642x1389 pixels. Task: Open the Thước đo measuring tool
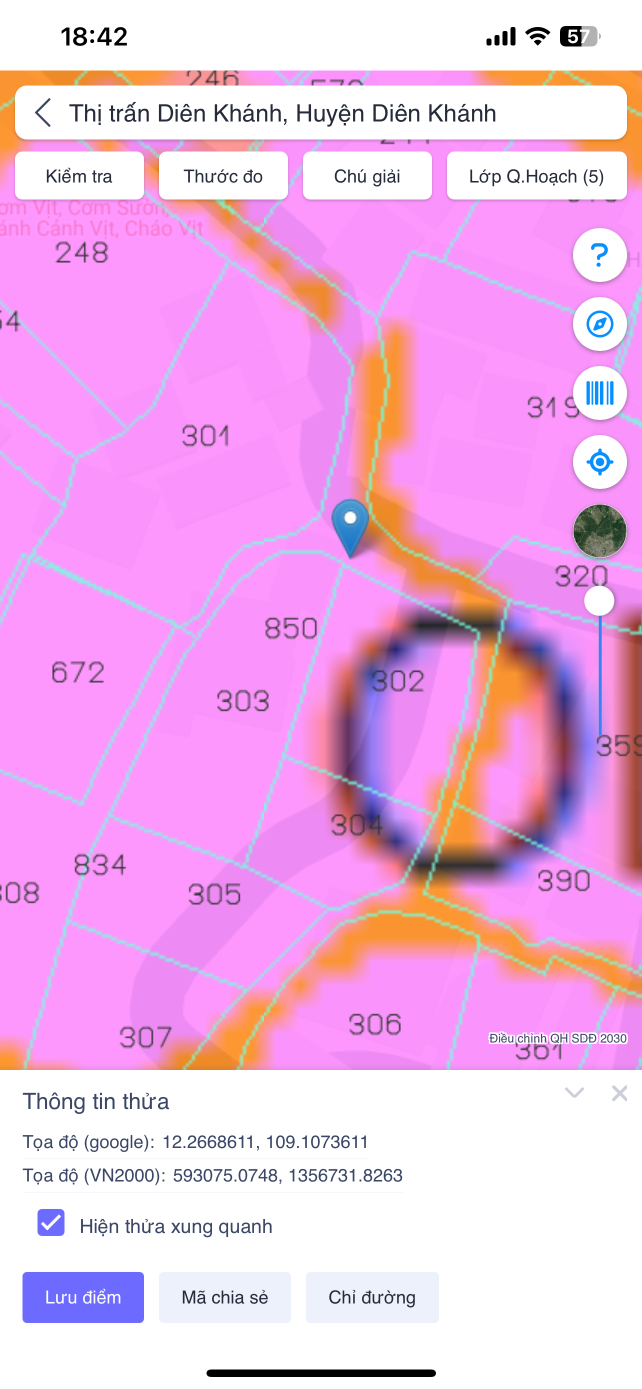coord(223,176)
